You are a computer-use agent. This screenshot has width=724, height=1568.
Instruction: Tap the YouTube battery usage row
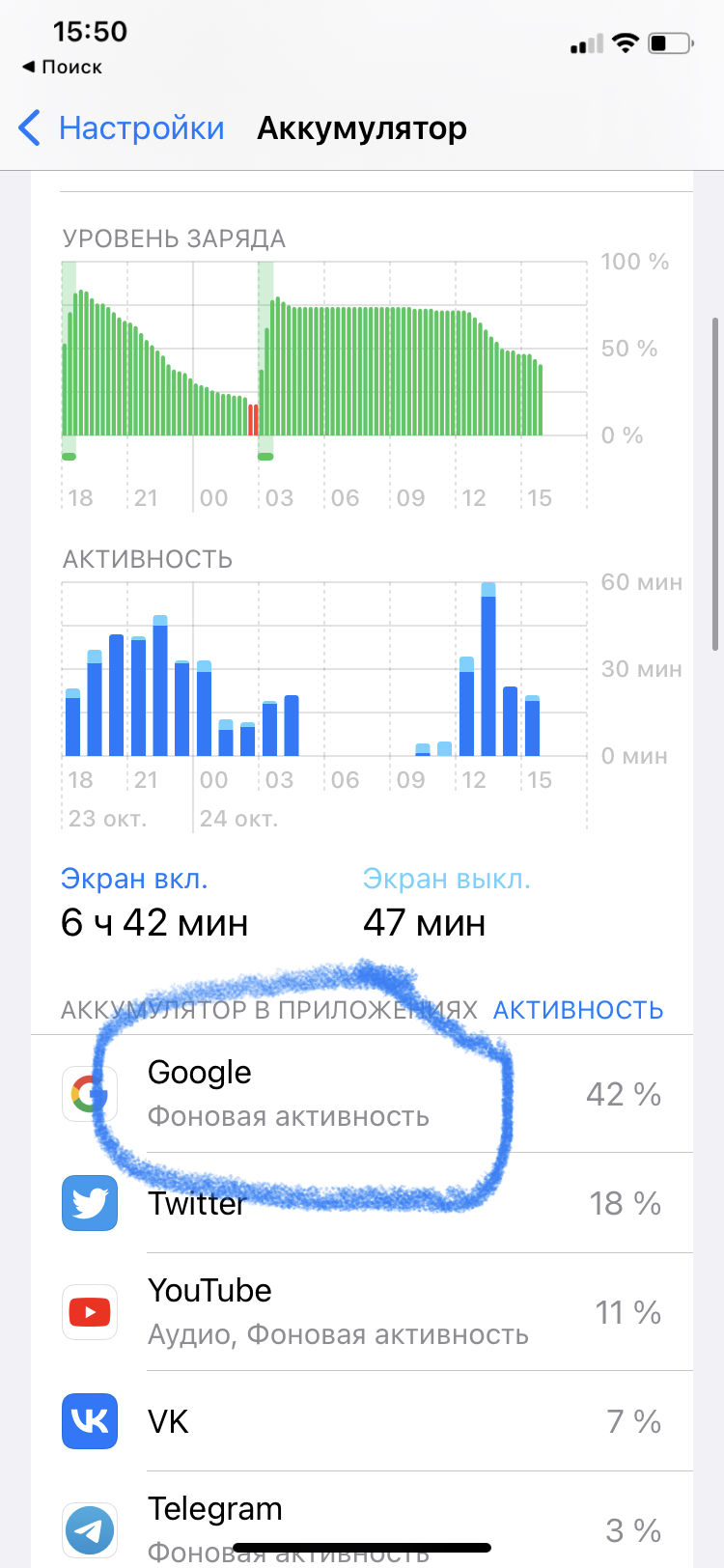pyautogui.click(x=361, y=1312)
